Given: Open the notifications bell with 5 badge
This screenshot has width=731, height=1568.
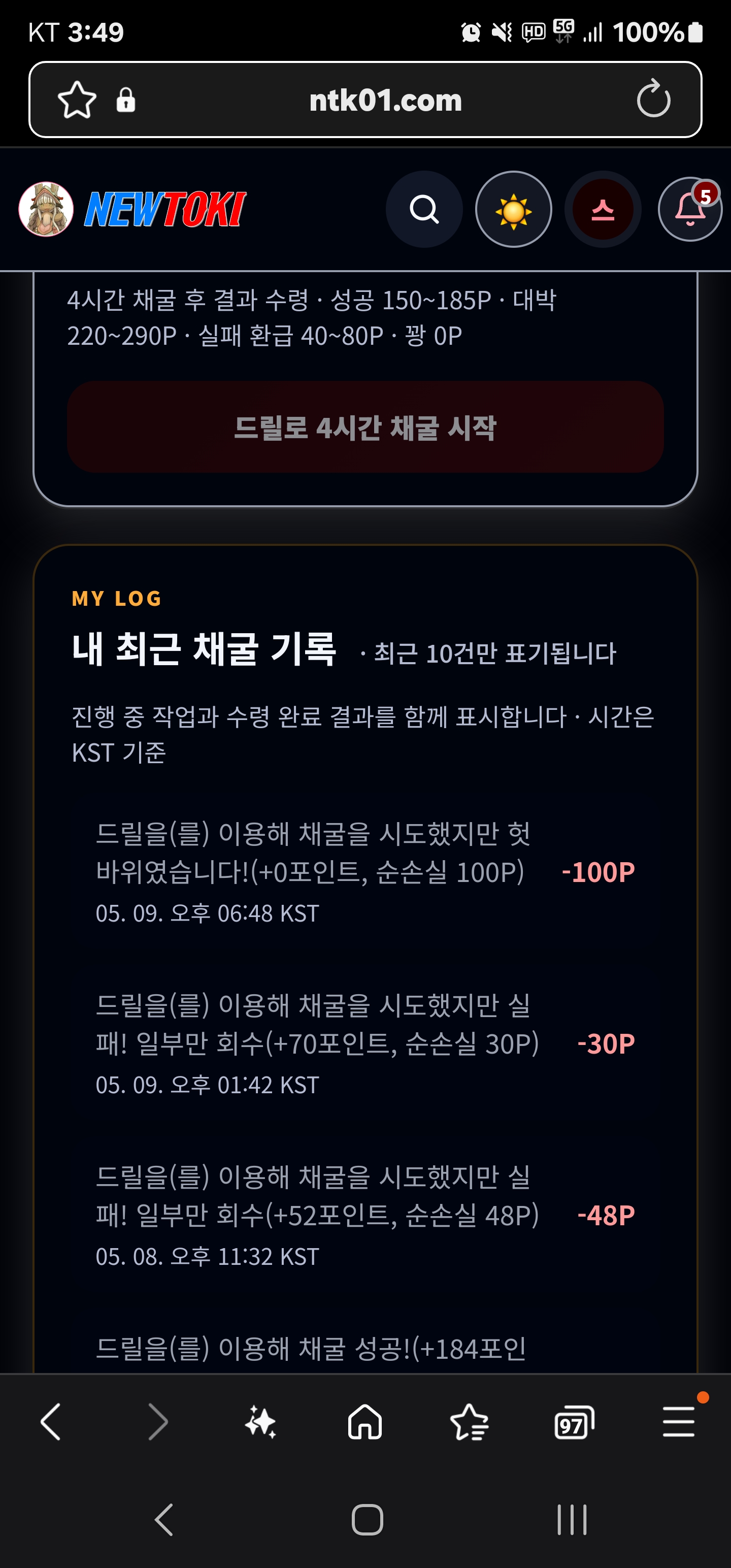Looking at the screenshot, I should pos(690,209).
